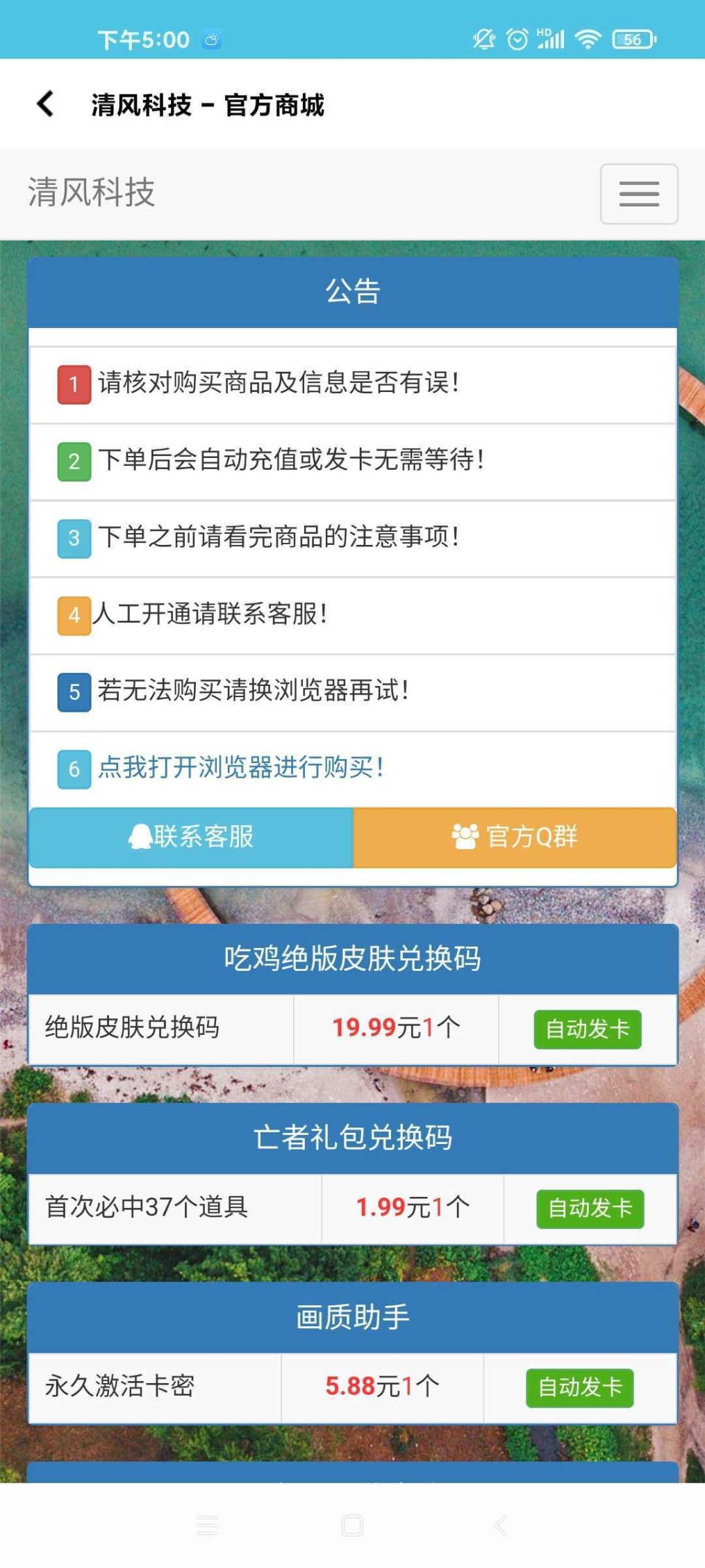Join the 官方Q群 group
Screen dimensions: 705x1568
click(x=515, y=837)
